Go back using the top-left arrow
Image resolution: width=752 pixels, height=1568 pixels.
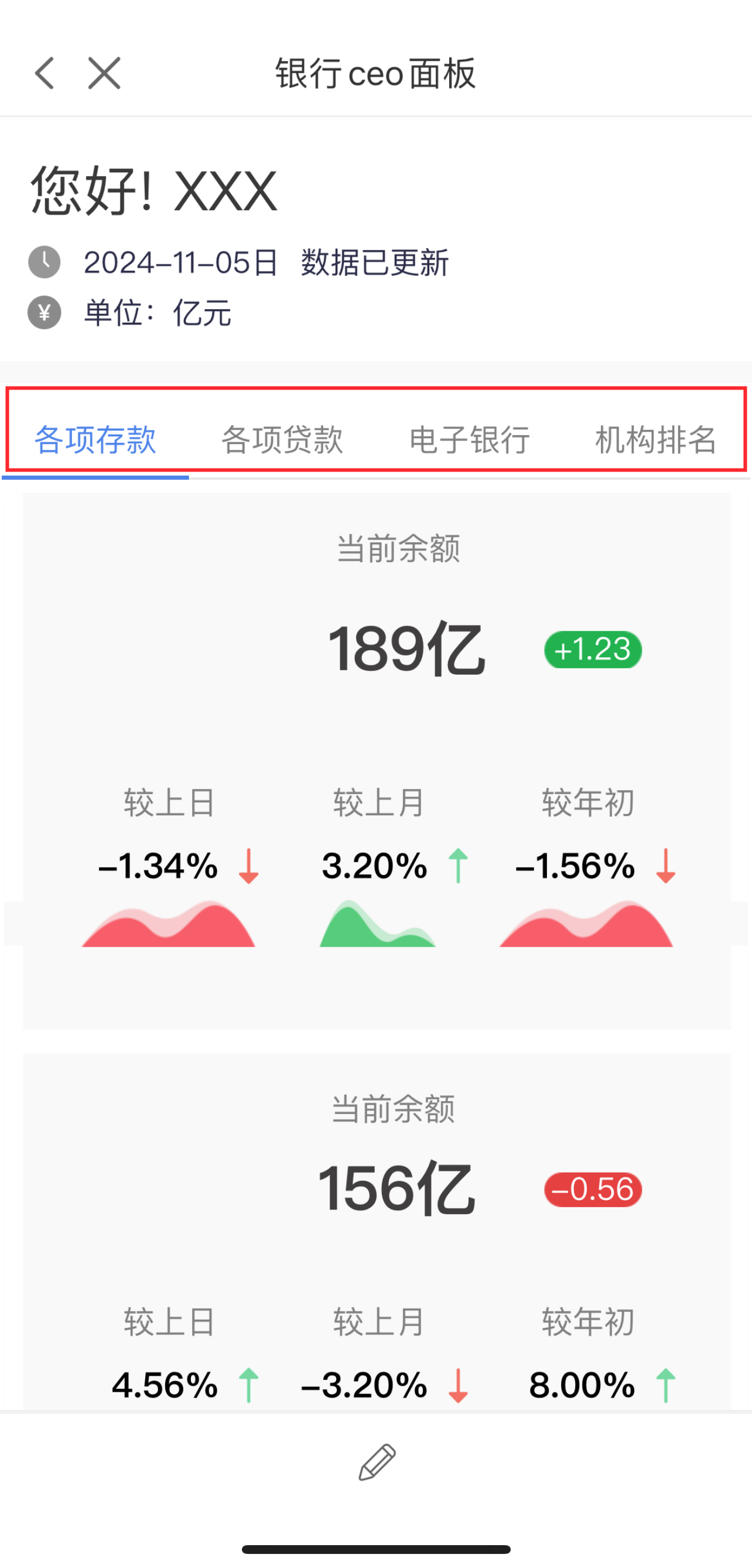[45, 74]
